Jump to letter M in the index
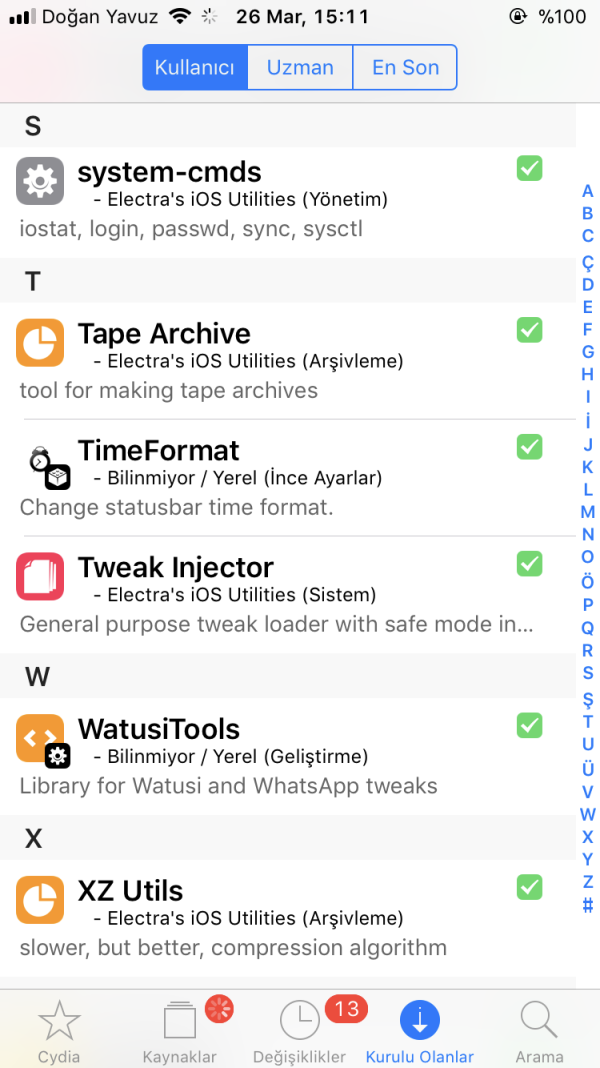600x1068 pixels. point(588,512)
